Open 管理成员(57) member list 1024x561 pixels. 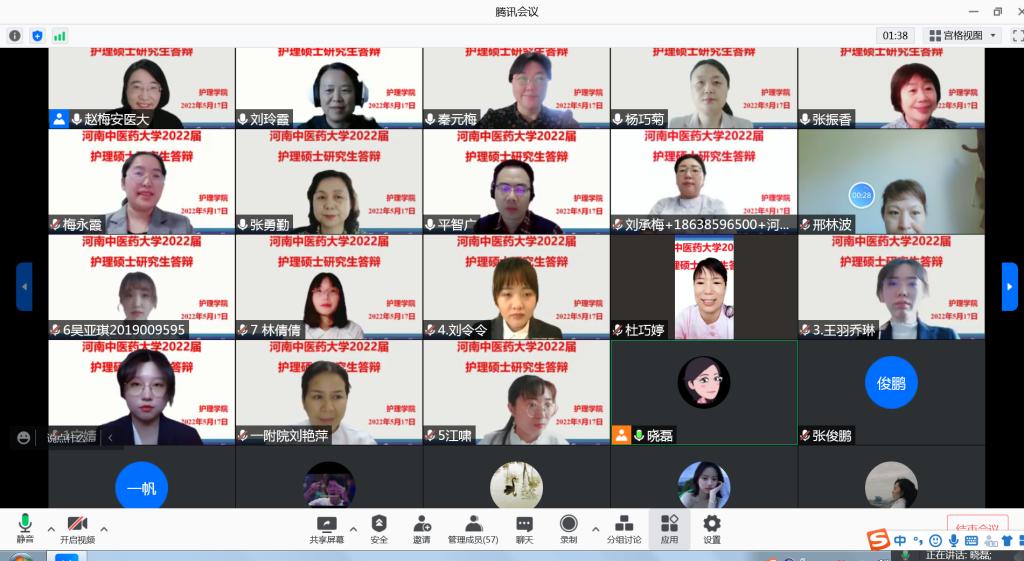(x=473, y=528)
